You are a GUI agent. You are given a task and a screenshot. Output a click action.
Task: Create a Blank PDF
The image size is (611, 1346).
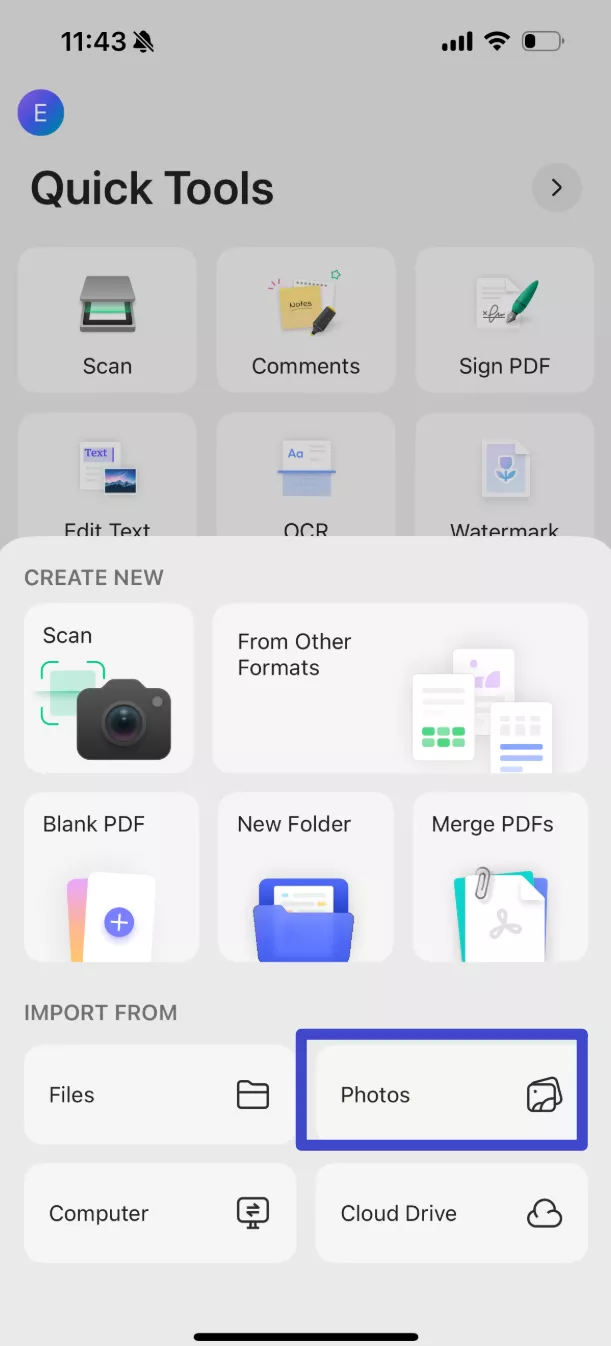coord(110,877)
